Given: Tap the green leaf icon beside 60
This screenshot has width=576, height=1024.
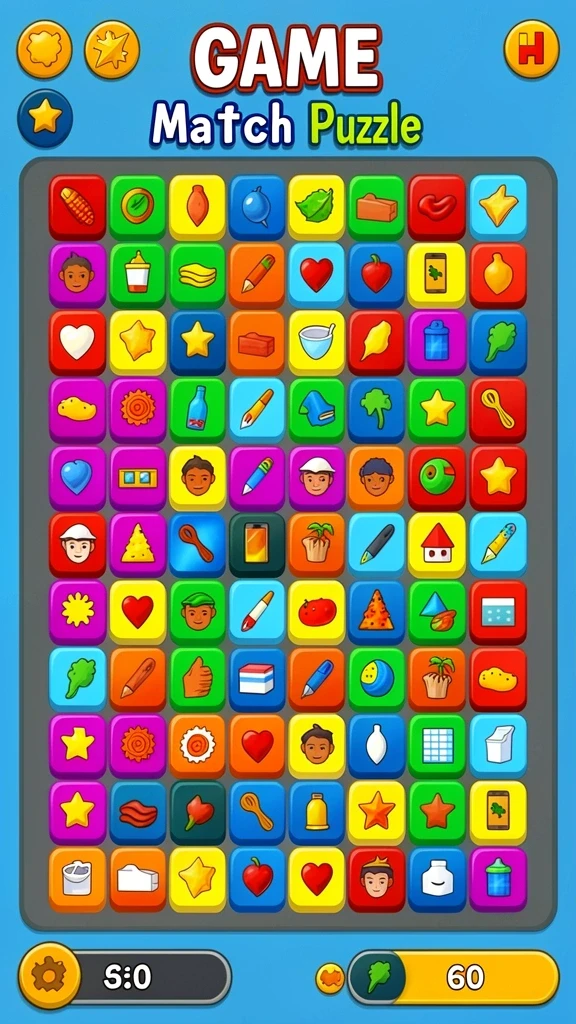Looking at the screenshot, I should [378, 978].
